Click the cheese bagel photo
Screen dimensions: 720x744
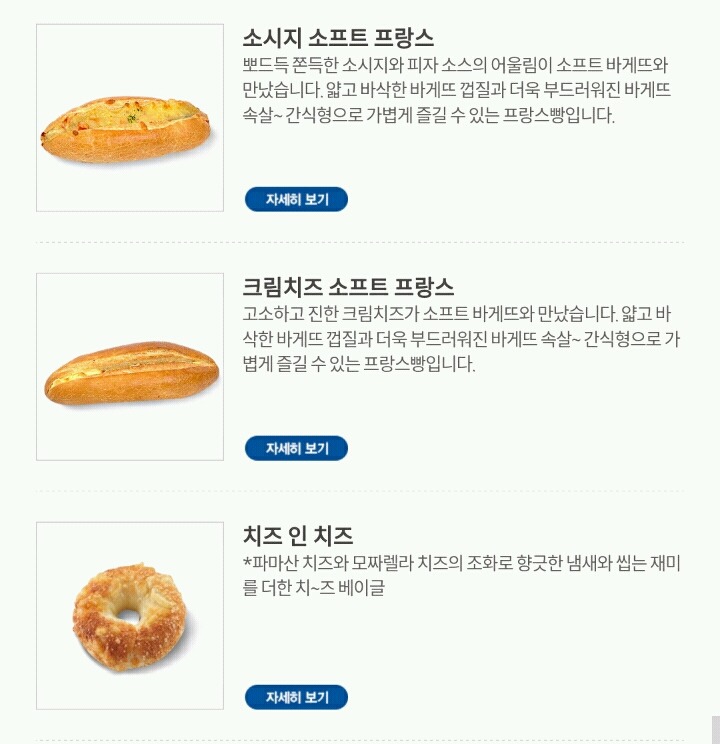pos(128,614)
